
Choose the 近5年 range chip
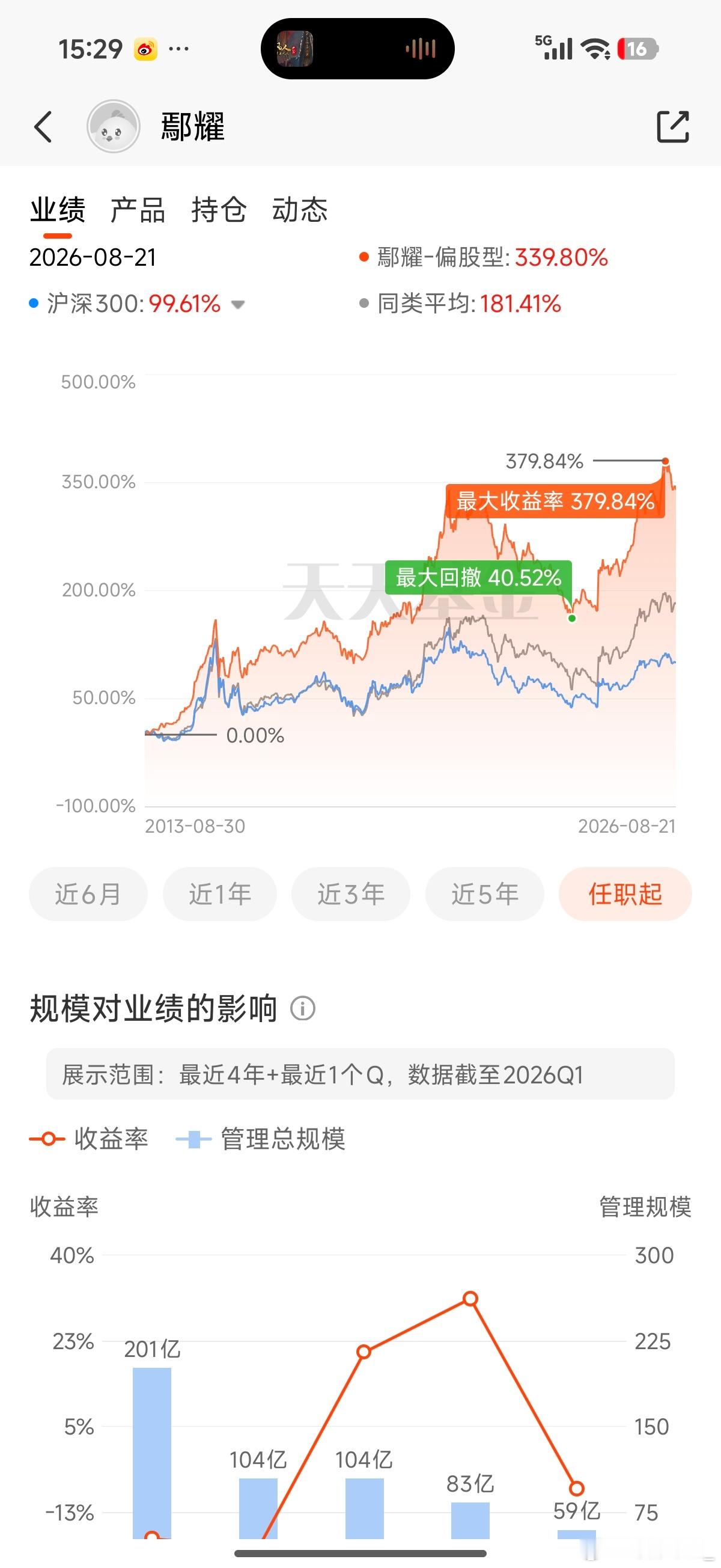[485, 894]
